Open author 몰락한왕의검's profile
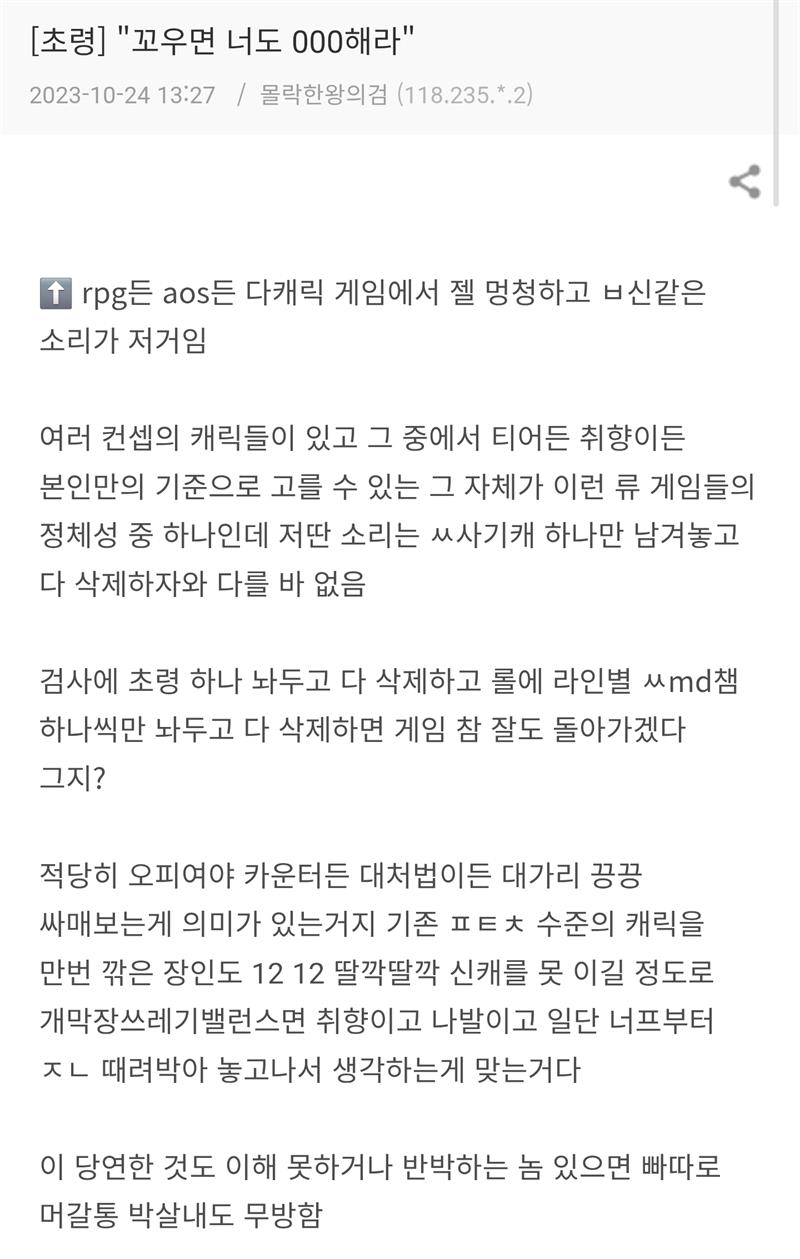The image size is (800, 1259). pyautogui.click(x=323, y=96)
